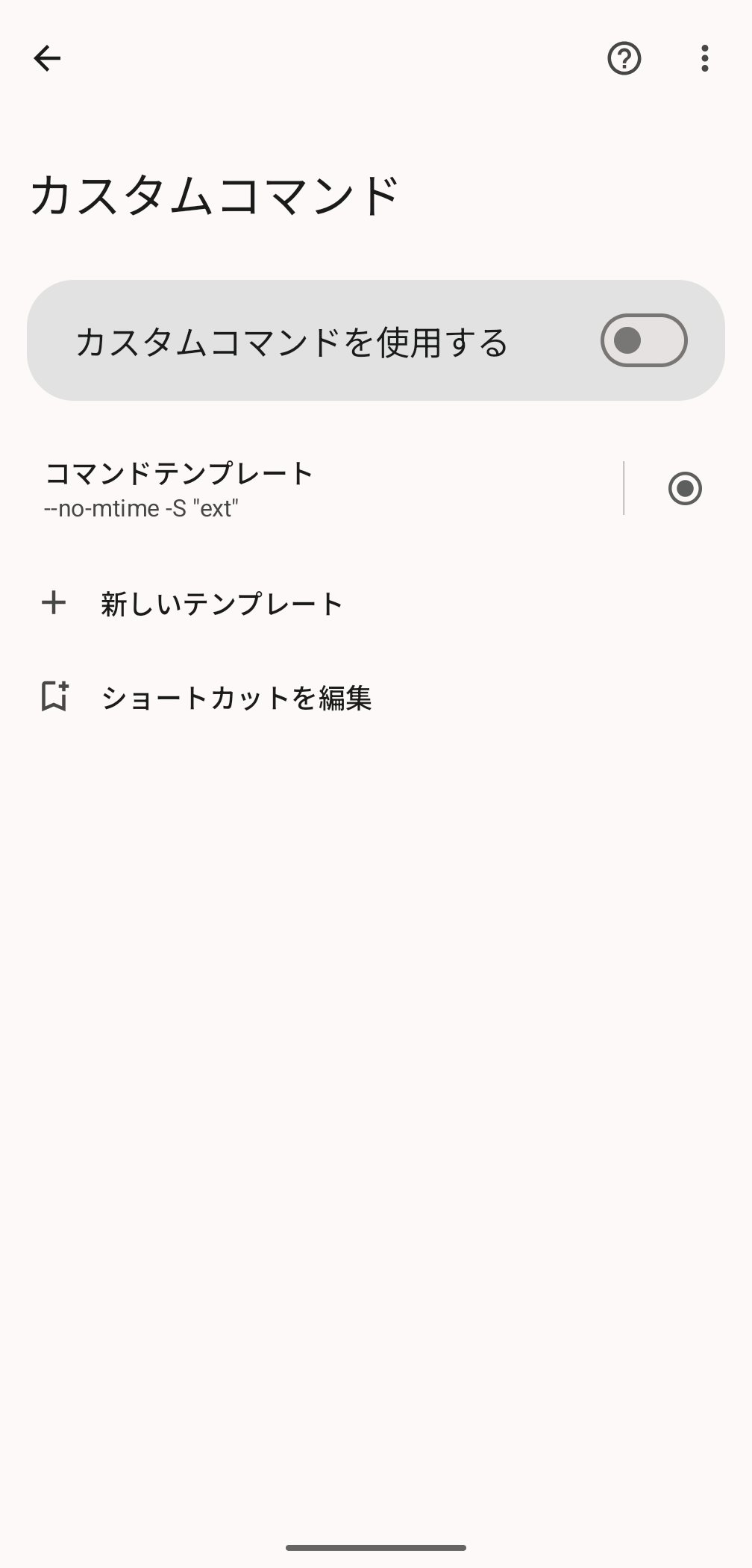Open the three-dot overflow menu
Viewport: 752px width, 1568px height.
click(704, 58)
